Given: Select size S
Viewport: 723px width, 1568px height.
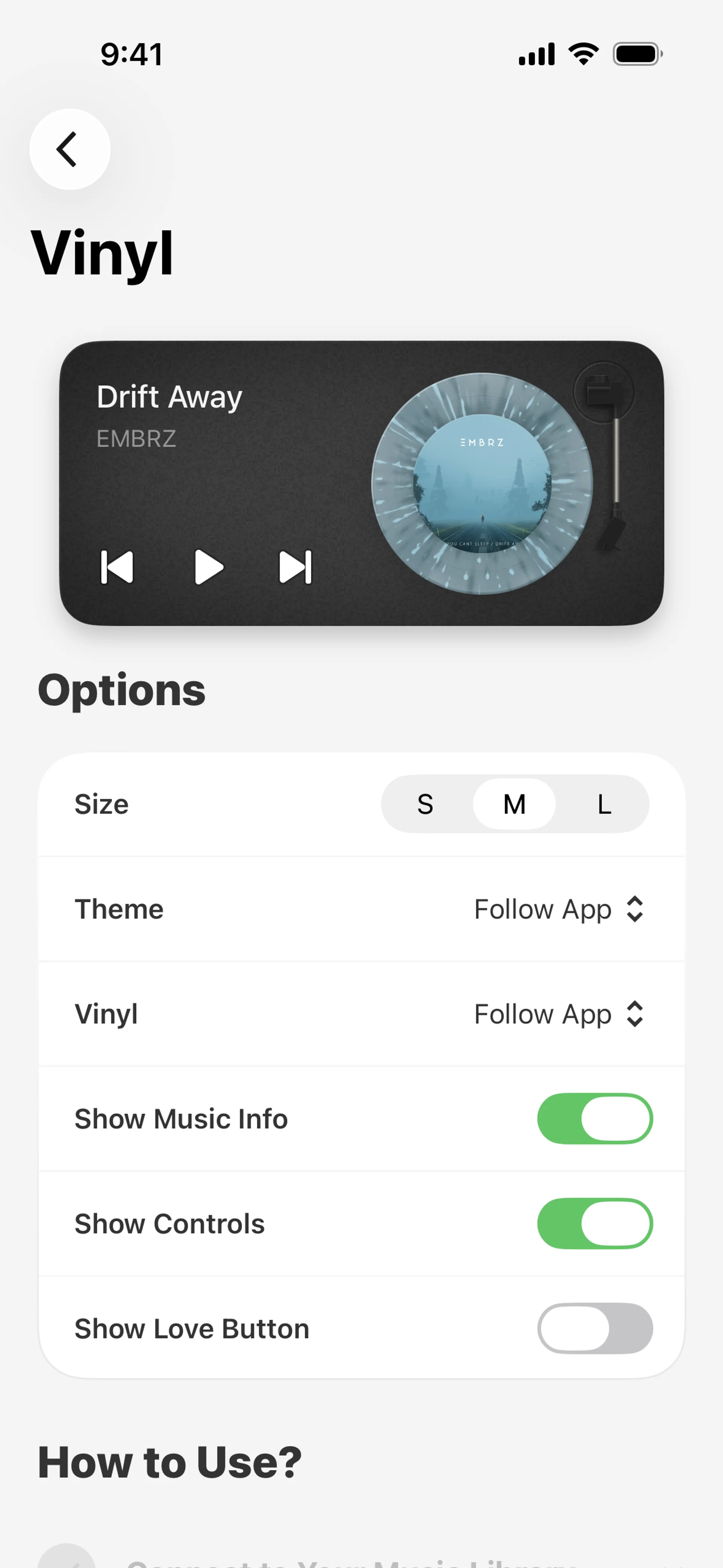Looking at the screenshot, I should (426, 804).
